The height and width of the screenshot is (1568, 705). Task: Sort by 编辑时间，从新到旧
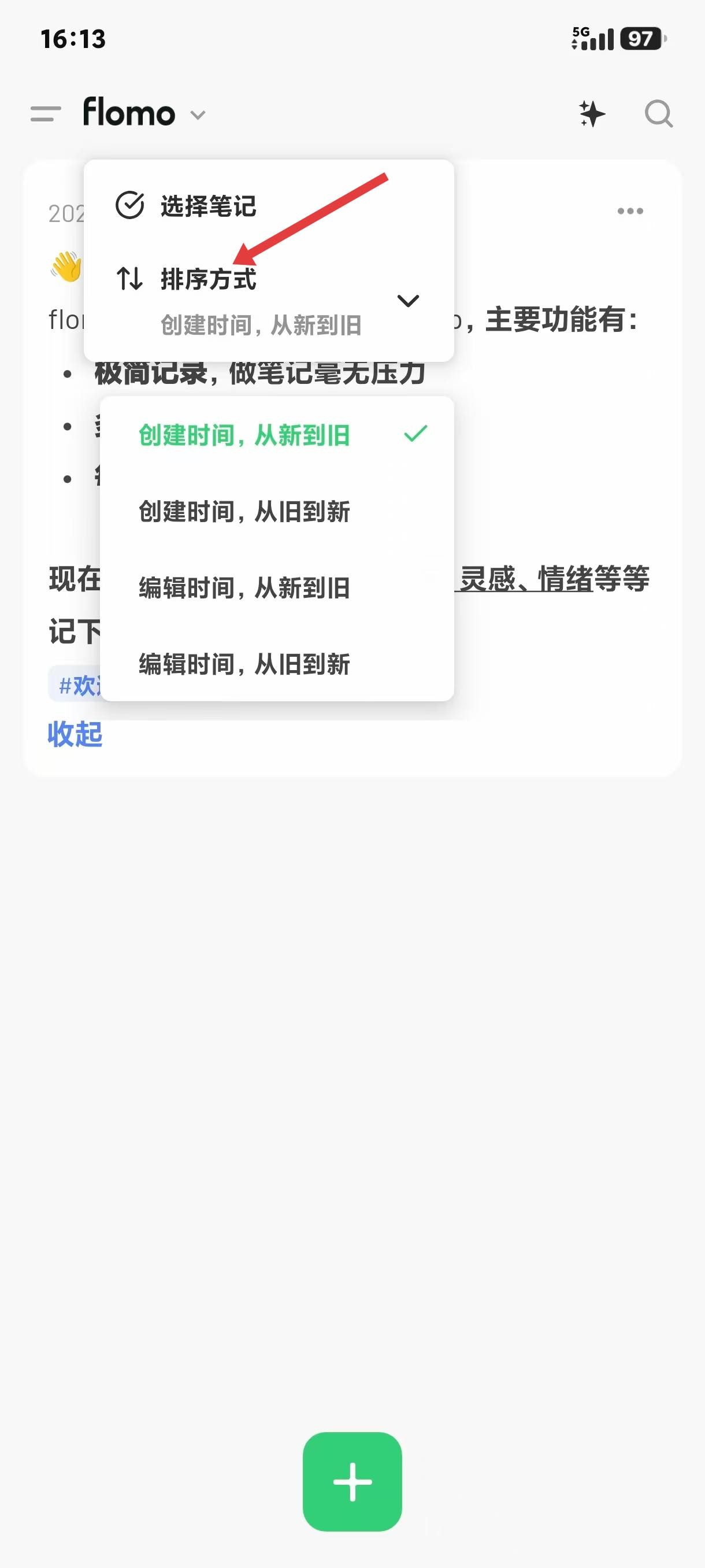point(244,588)
